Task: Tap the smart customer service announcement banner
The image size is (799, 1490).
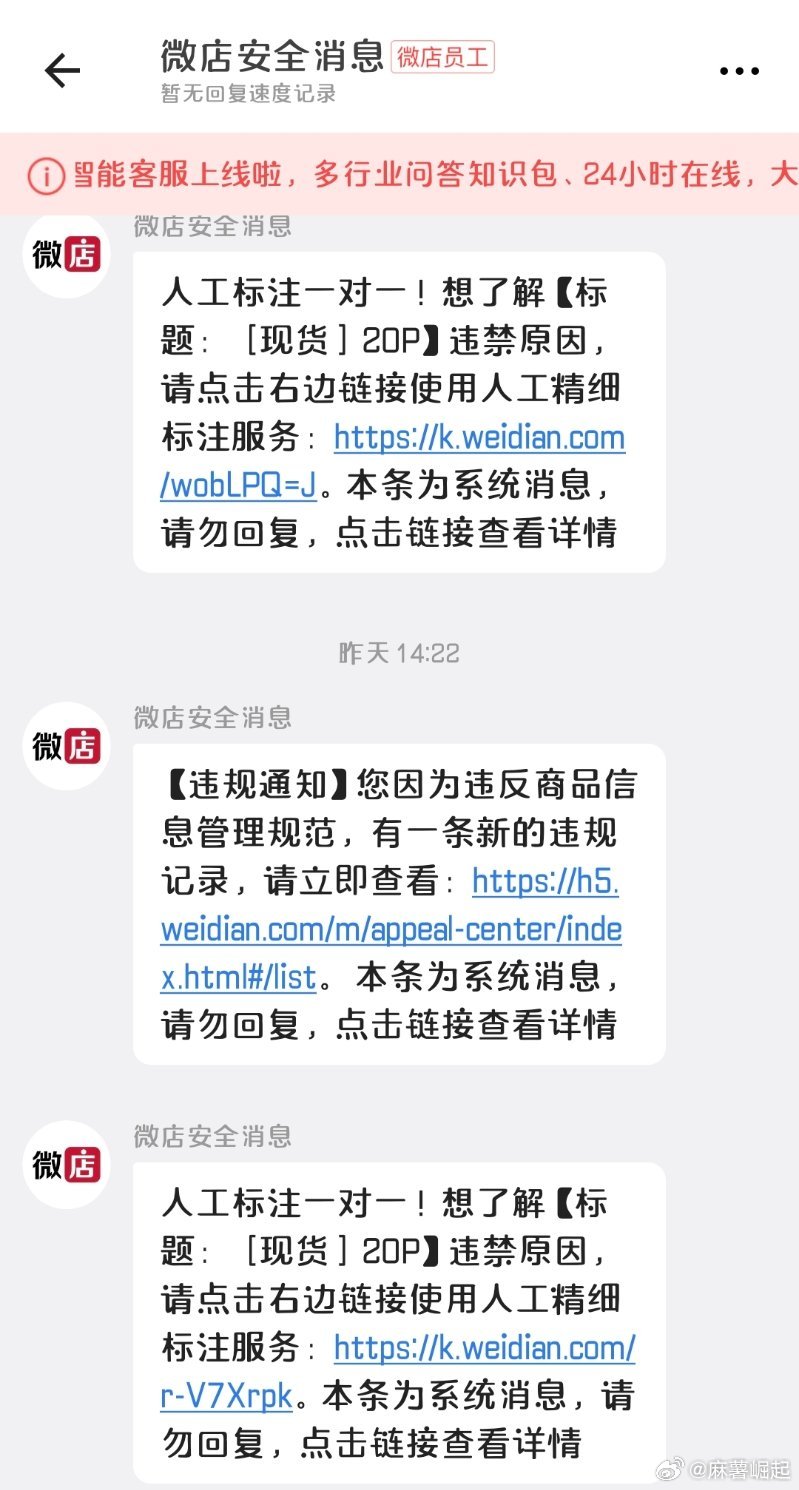Action: [399, 174]
